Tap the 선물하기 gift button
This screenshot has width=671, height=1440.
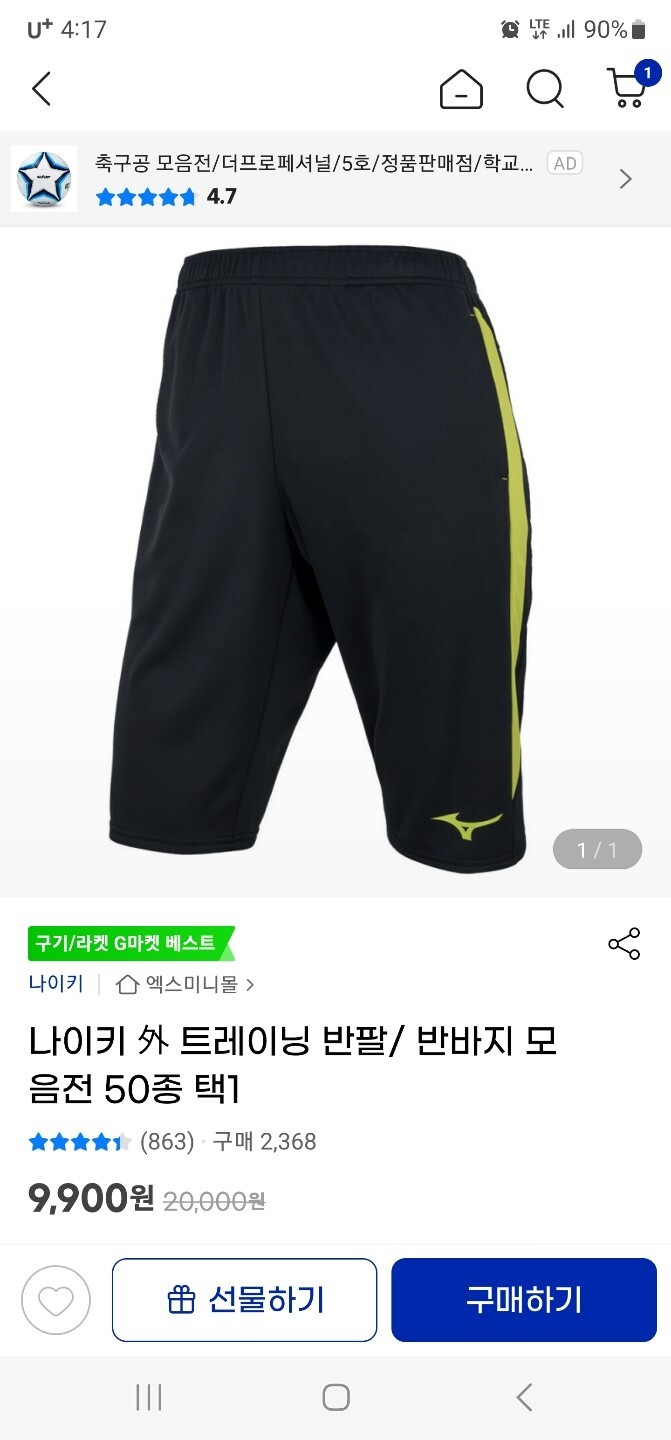(244, 1300)
